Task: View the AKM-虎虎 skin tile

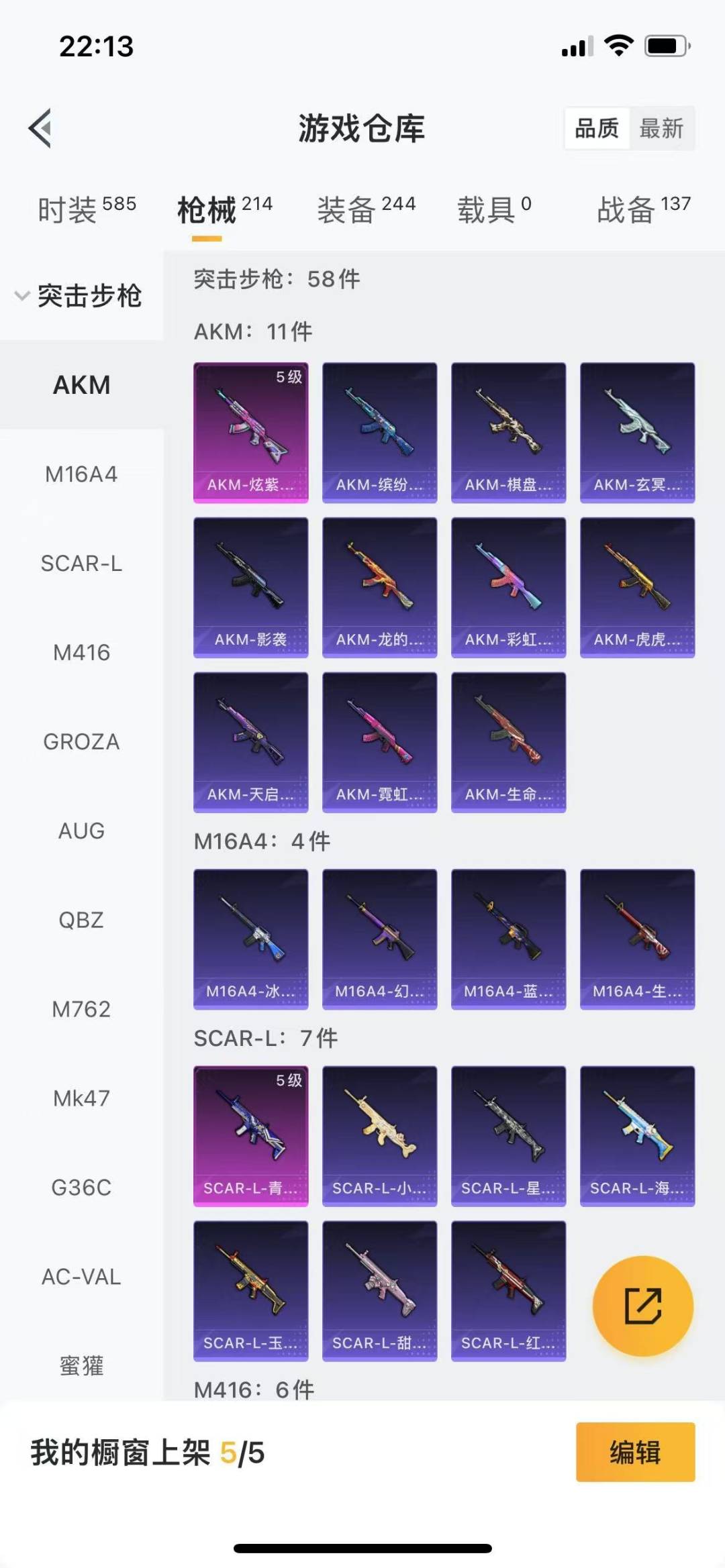Action: click(638, 588)
